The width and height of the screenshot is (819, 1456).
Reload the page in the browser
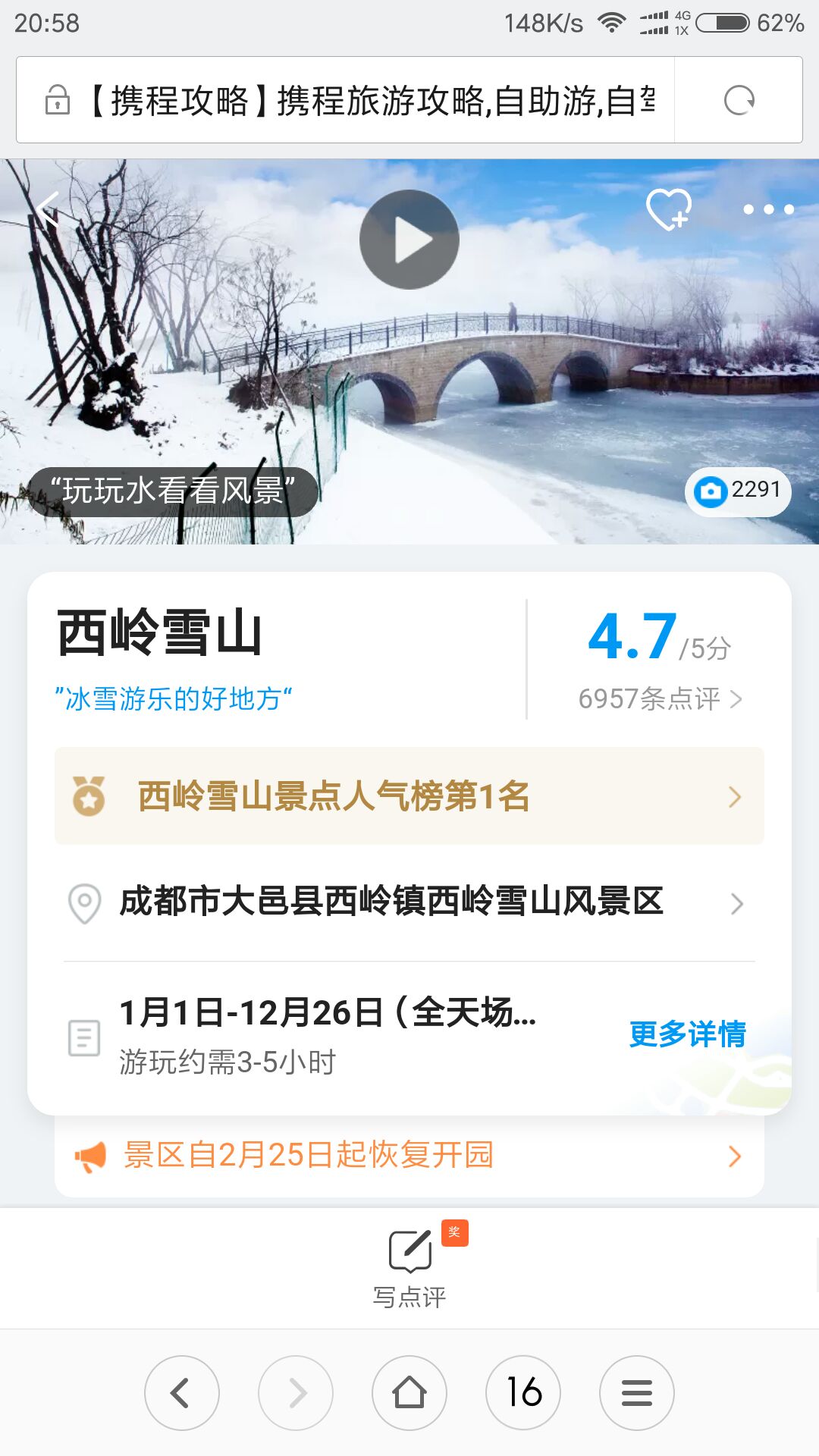739,100
